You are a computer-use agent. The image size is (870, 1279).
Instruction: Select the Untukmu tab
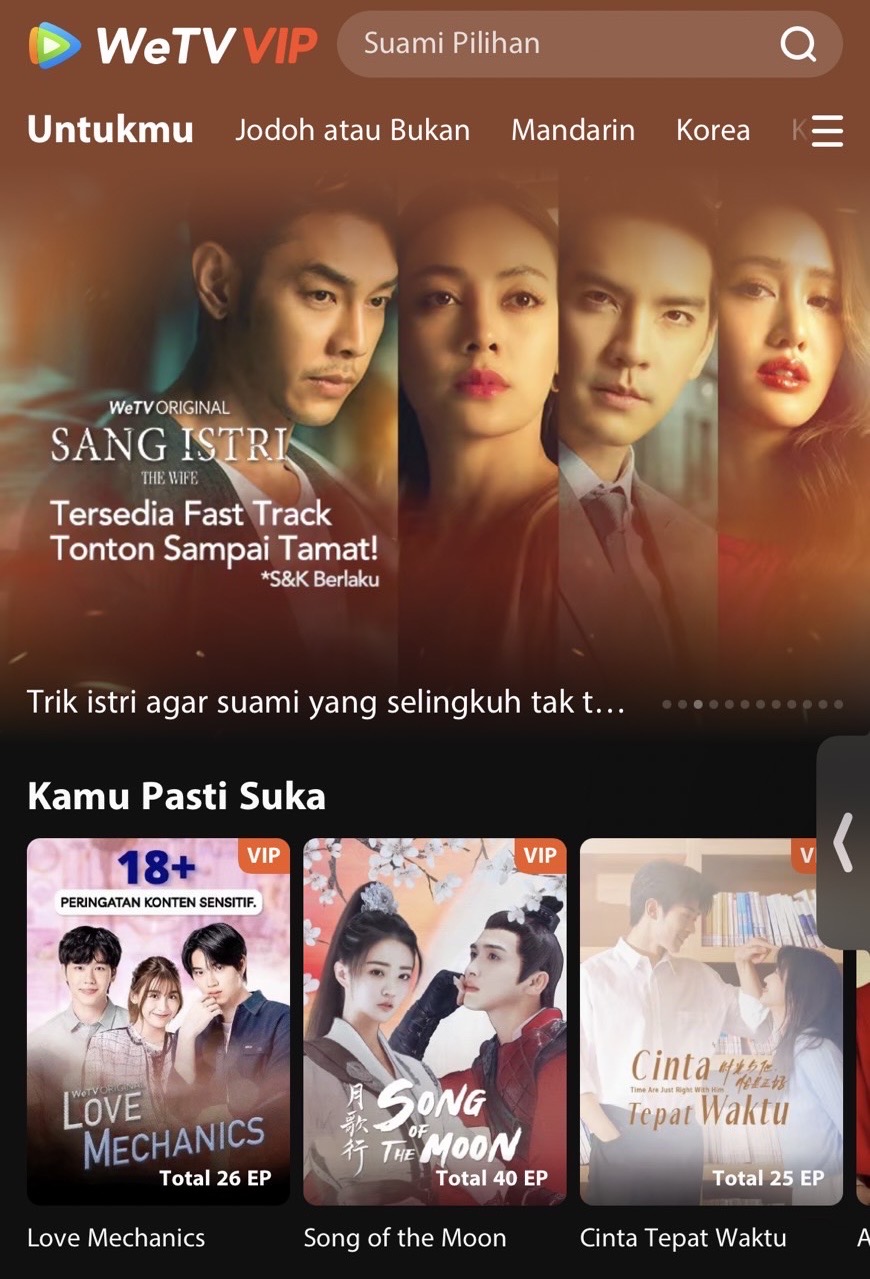pos(110,130)
